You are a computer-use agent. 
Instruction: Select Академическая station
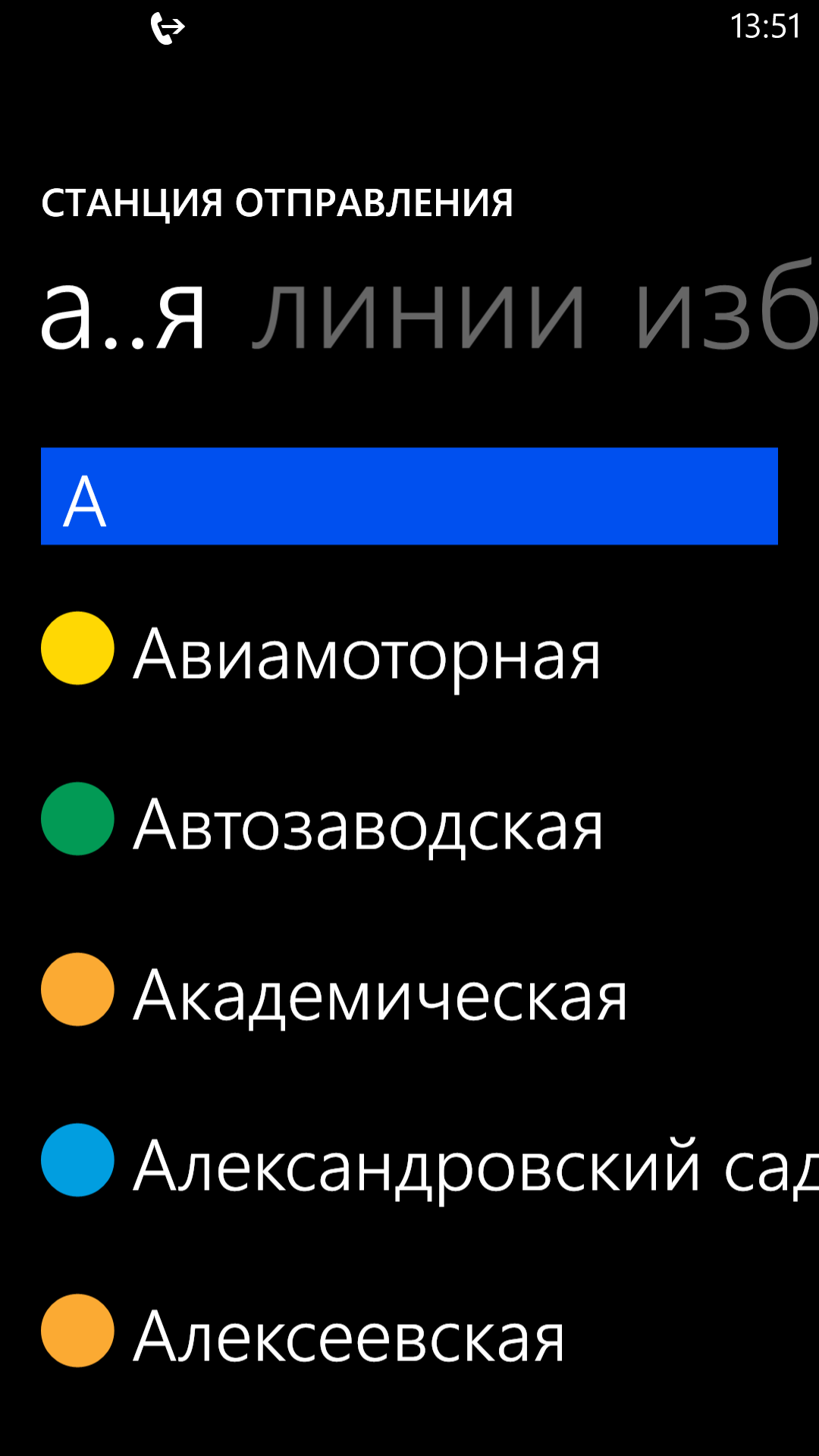[409, 990]
